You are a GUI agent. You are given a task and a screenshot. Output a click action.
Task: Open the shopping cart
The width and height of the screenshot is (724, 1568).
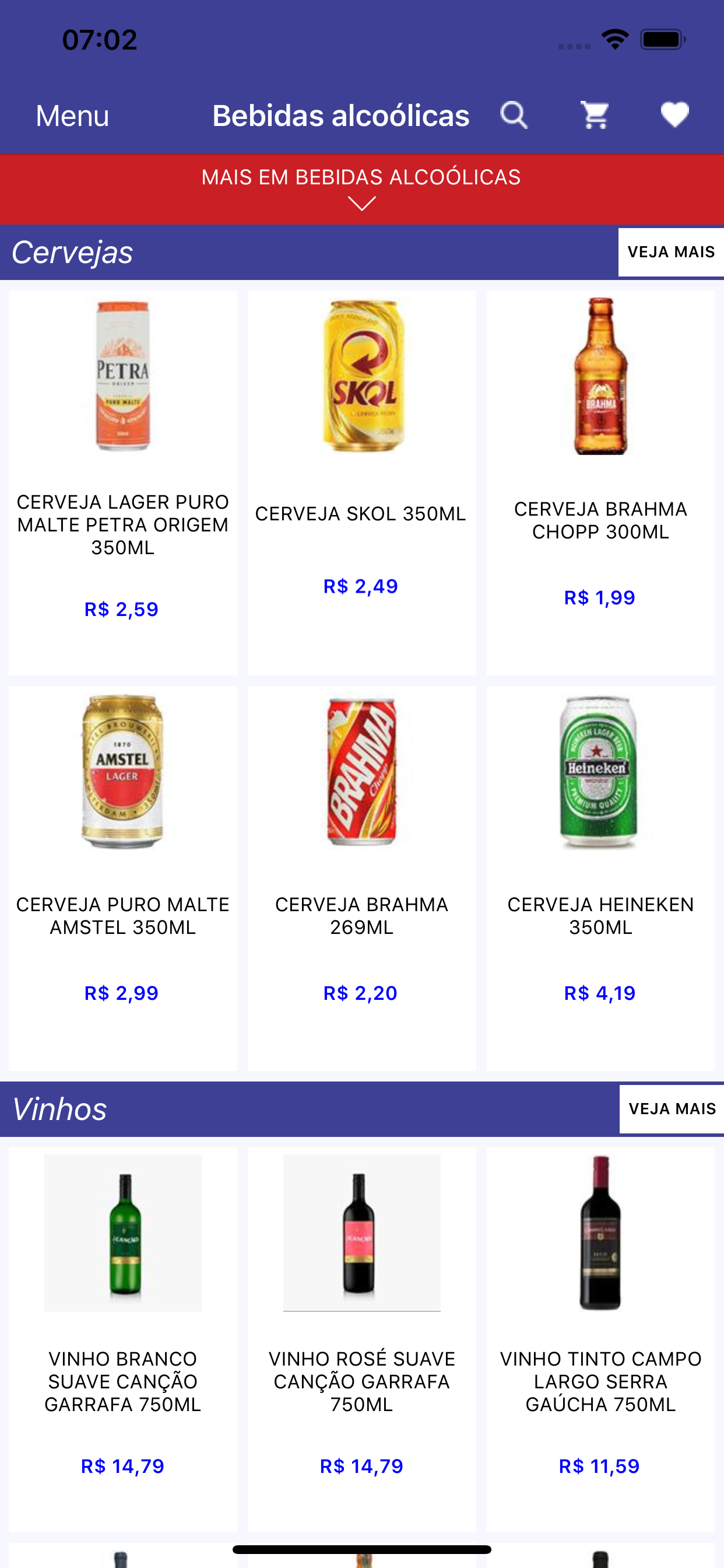595,115
